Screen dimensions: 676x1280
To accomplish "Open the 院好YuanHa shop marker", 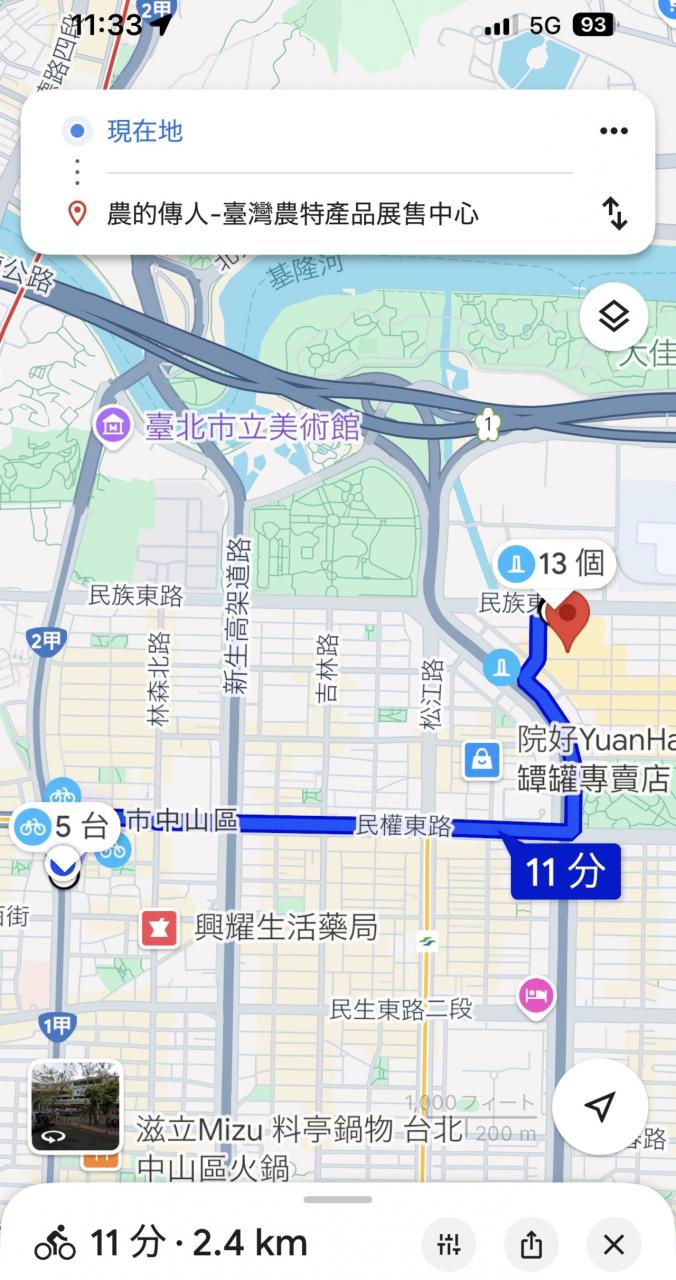I will 482,760.
